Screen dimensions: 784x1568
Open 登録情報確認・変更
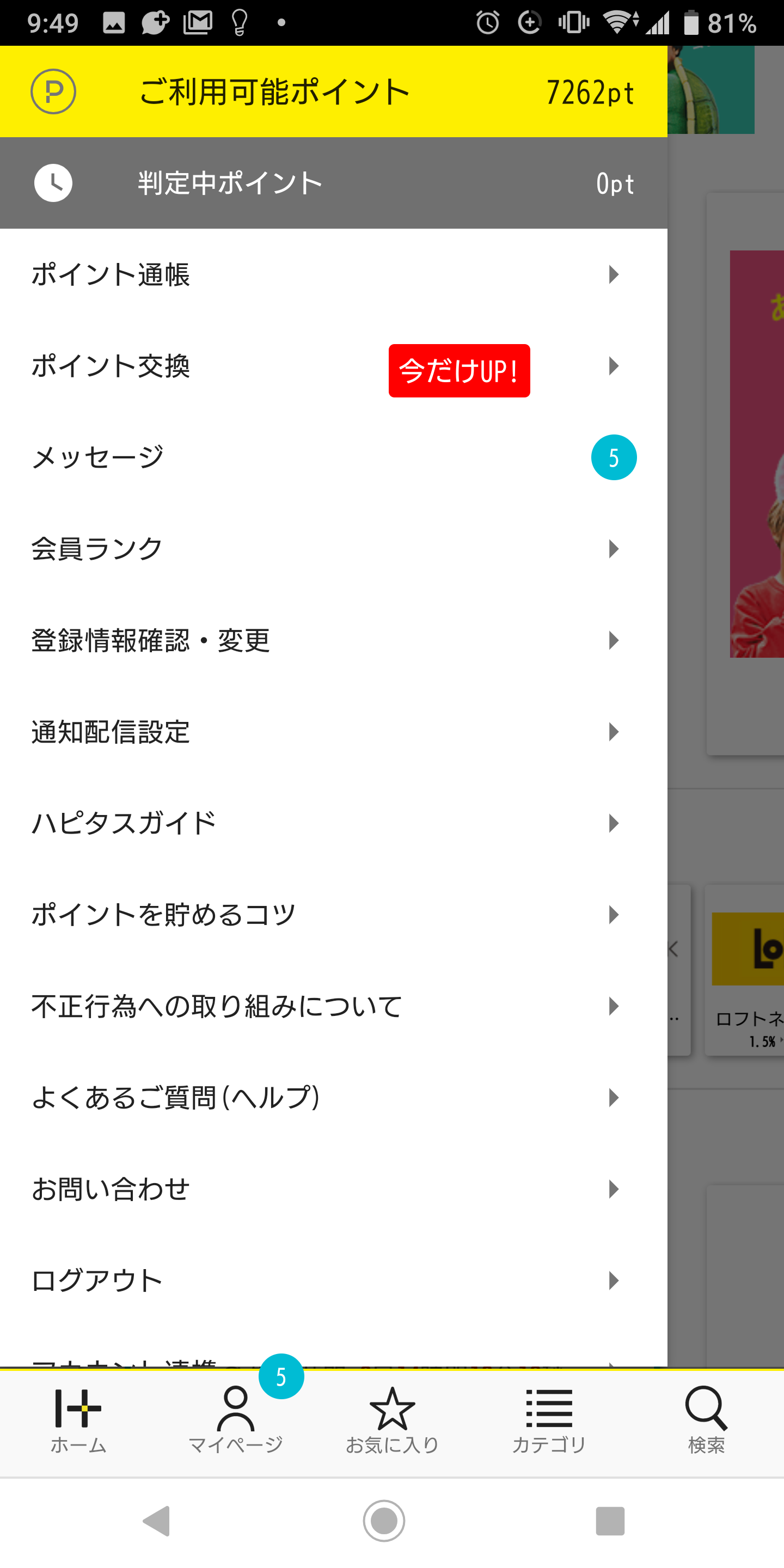[x=334, y=640]
